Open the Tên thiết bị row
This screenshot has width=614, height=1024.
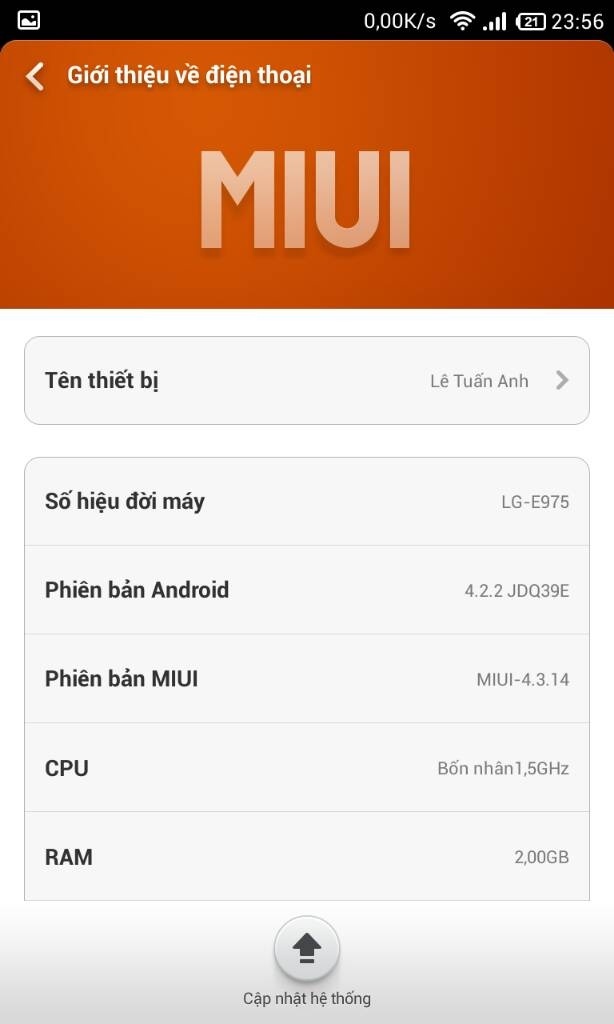tap(307, 381)
